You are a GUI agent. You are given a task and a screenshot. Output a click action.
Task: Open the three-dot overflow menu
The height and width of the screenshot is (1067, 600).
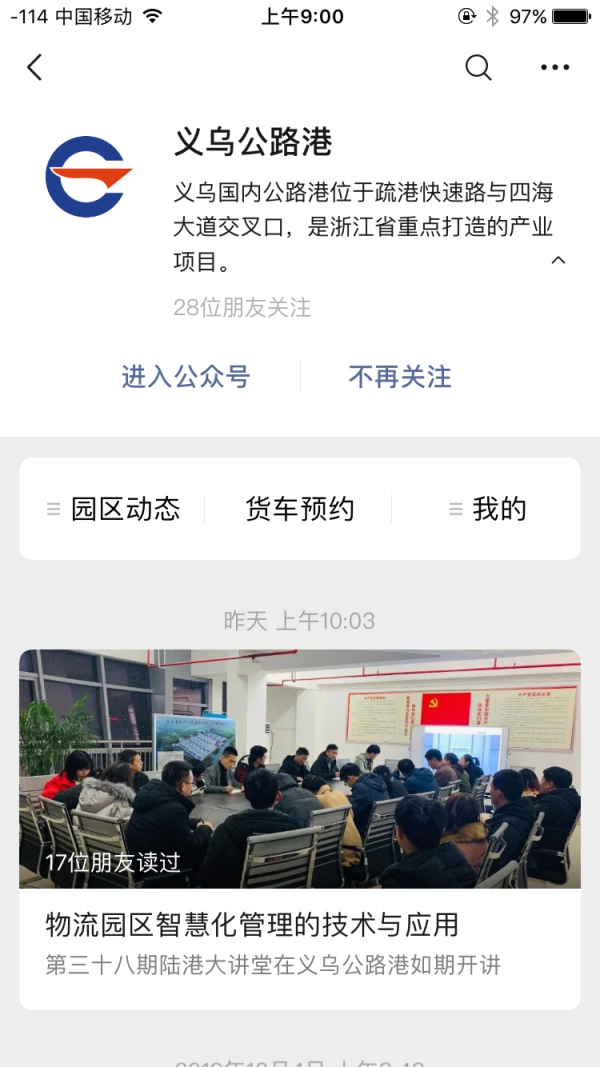555,68
